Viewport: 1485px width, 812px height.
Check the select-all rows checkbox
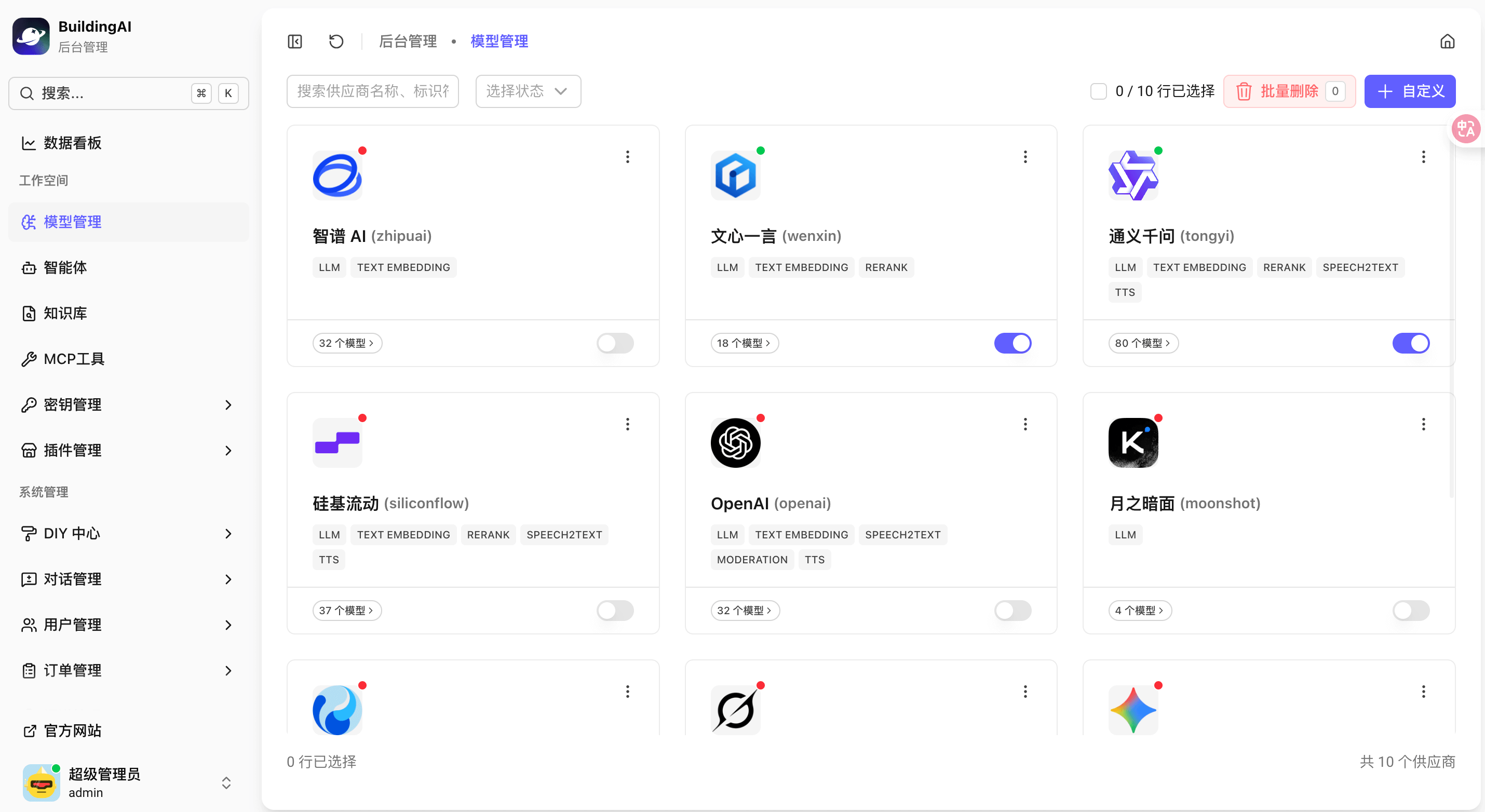[1098, 91]
